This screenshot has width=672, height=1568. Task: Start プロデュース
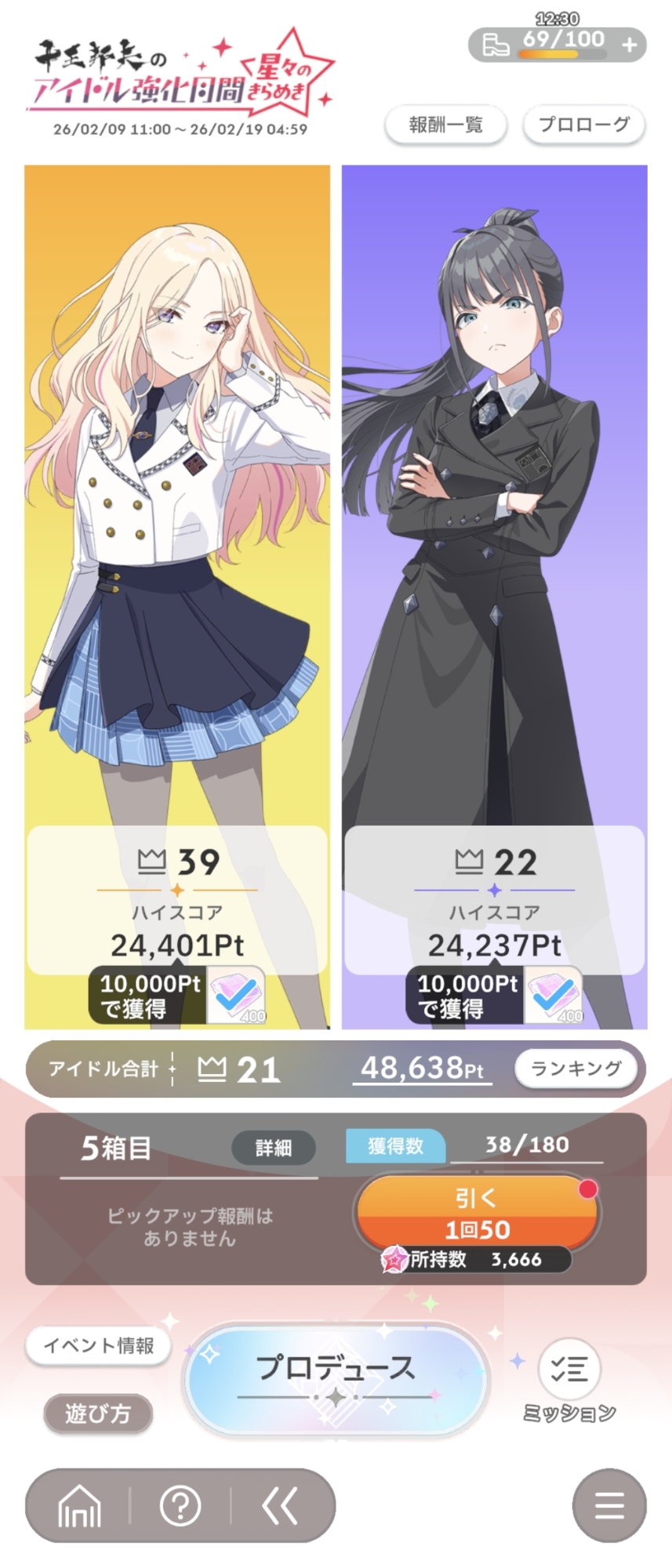336,1380
